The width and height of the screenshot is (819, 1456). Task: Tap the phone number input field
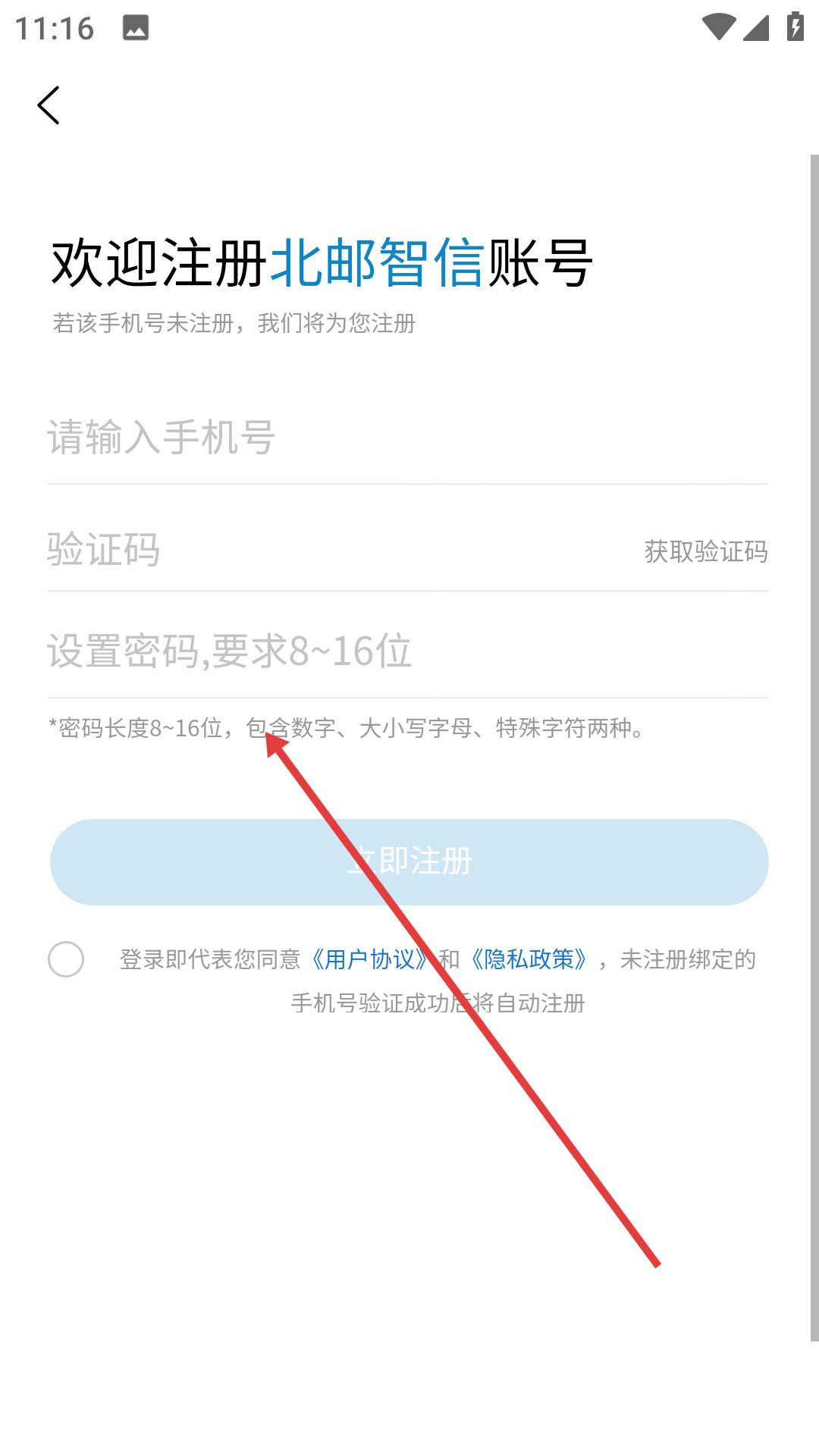click(406, 438)
